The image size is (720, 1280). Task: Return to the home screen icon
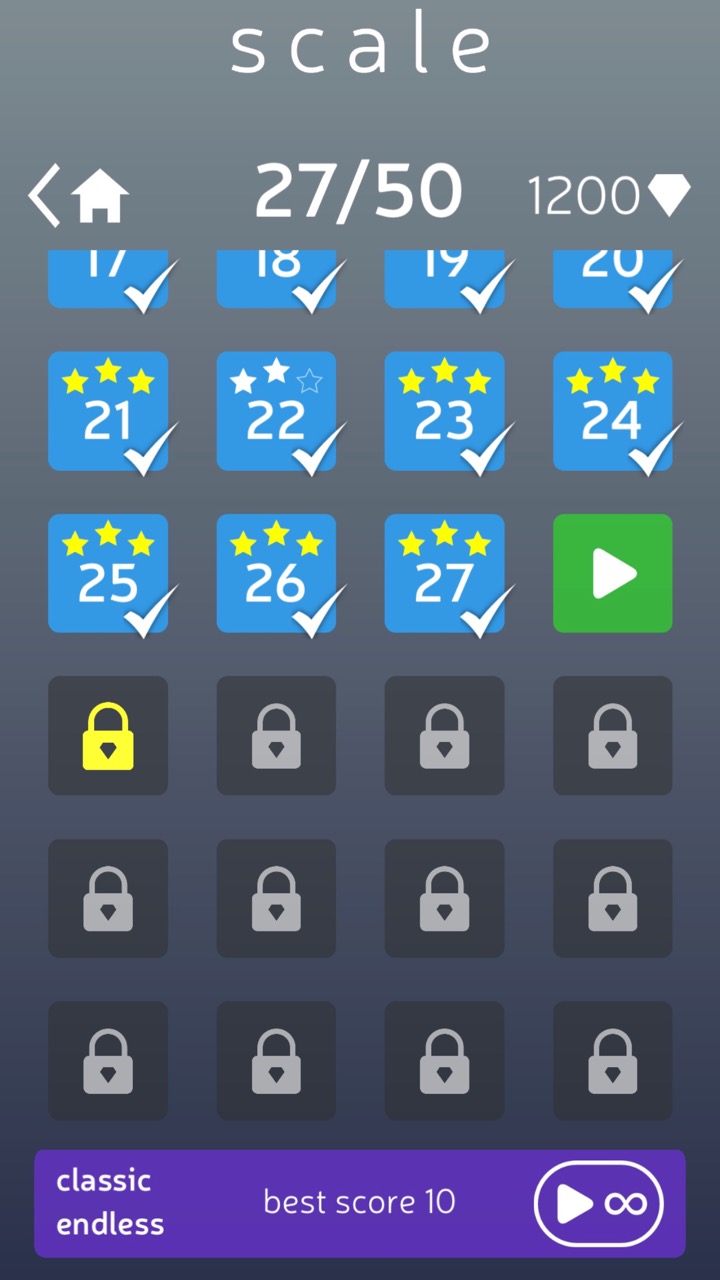coord(100,196)
